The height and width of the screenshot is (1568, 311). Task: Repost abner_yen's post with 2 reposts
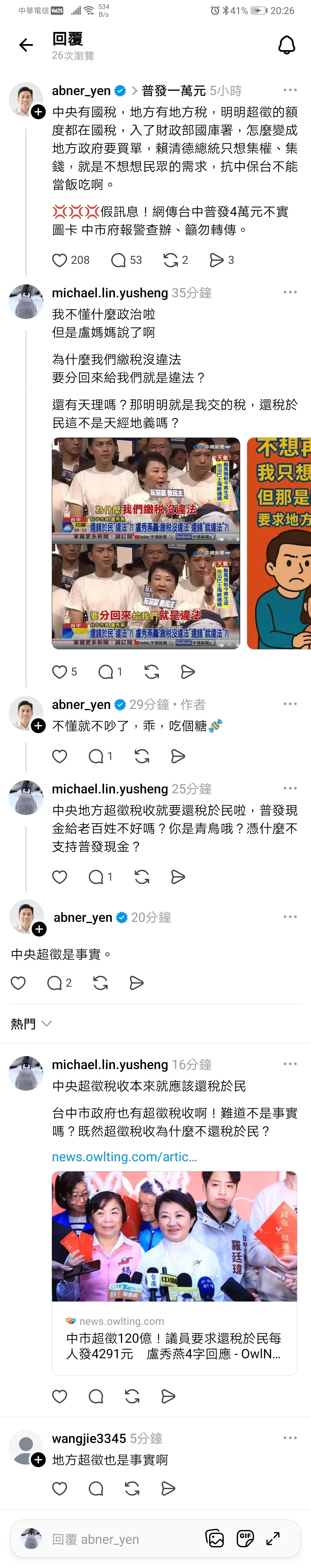click(x=171, y=260)
